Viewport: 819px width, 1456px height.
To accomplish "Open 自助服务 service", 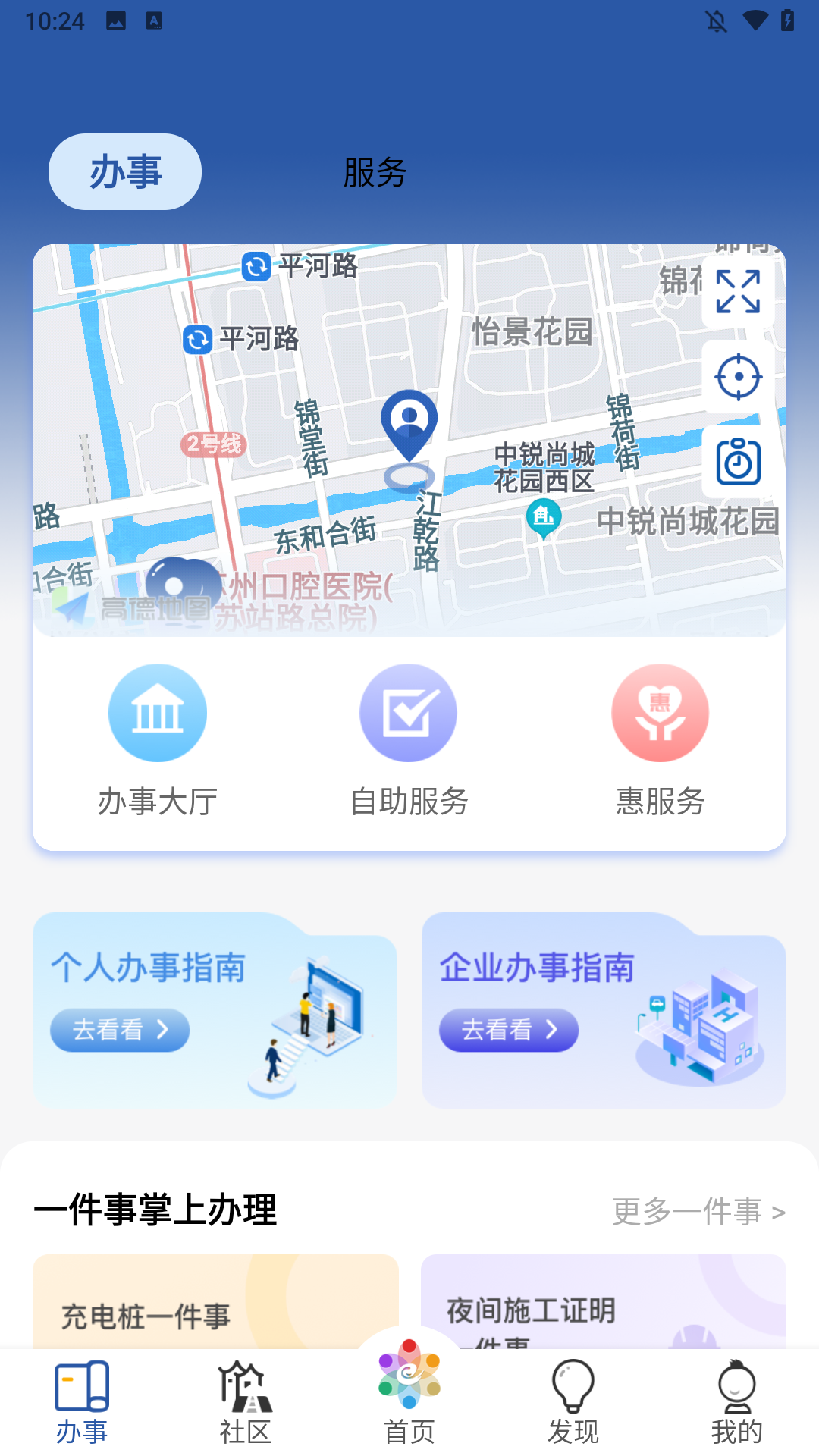I will click(x=409, y=712).
